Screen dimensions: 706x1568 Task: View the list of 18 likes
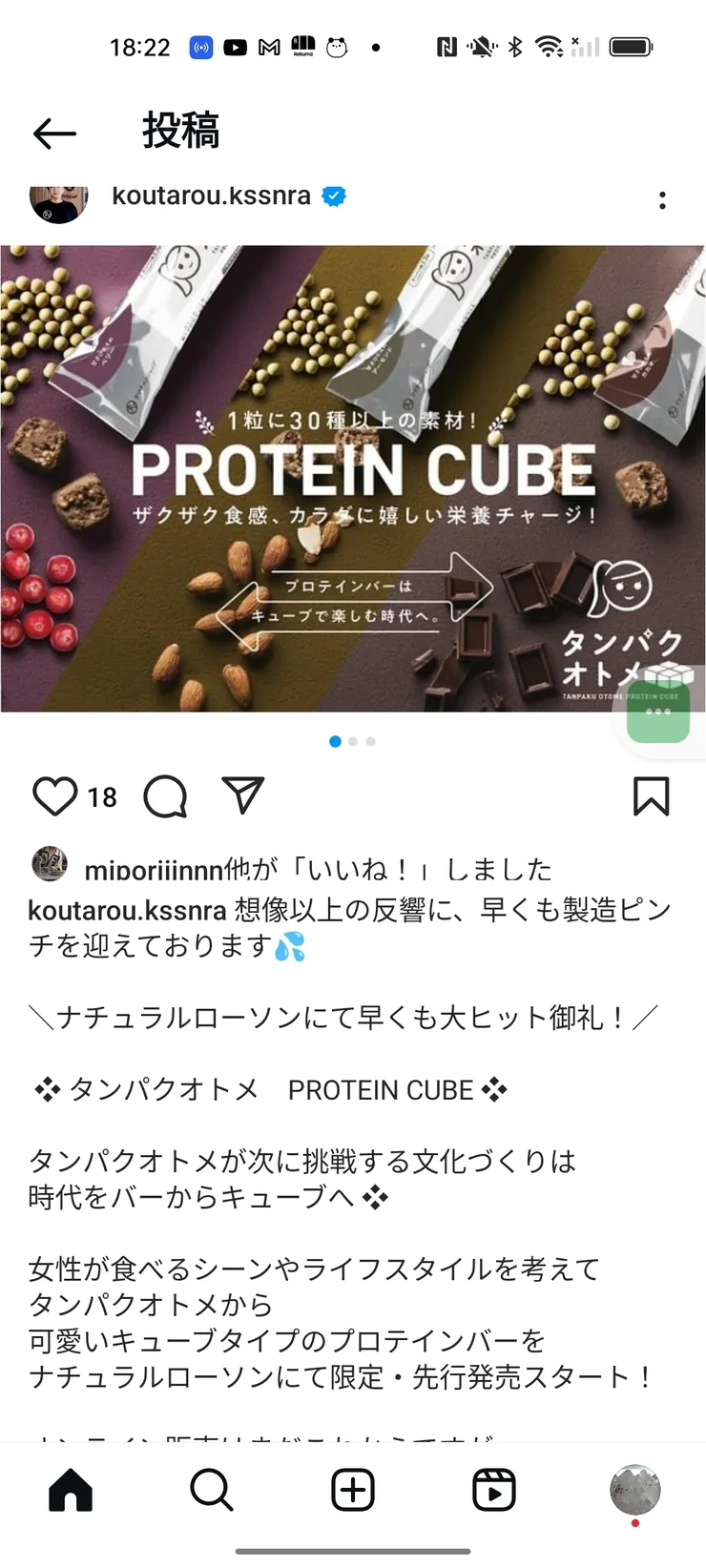102,797
